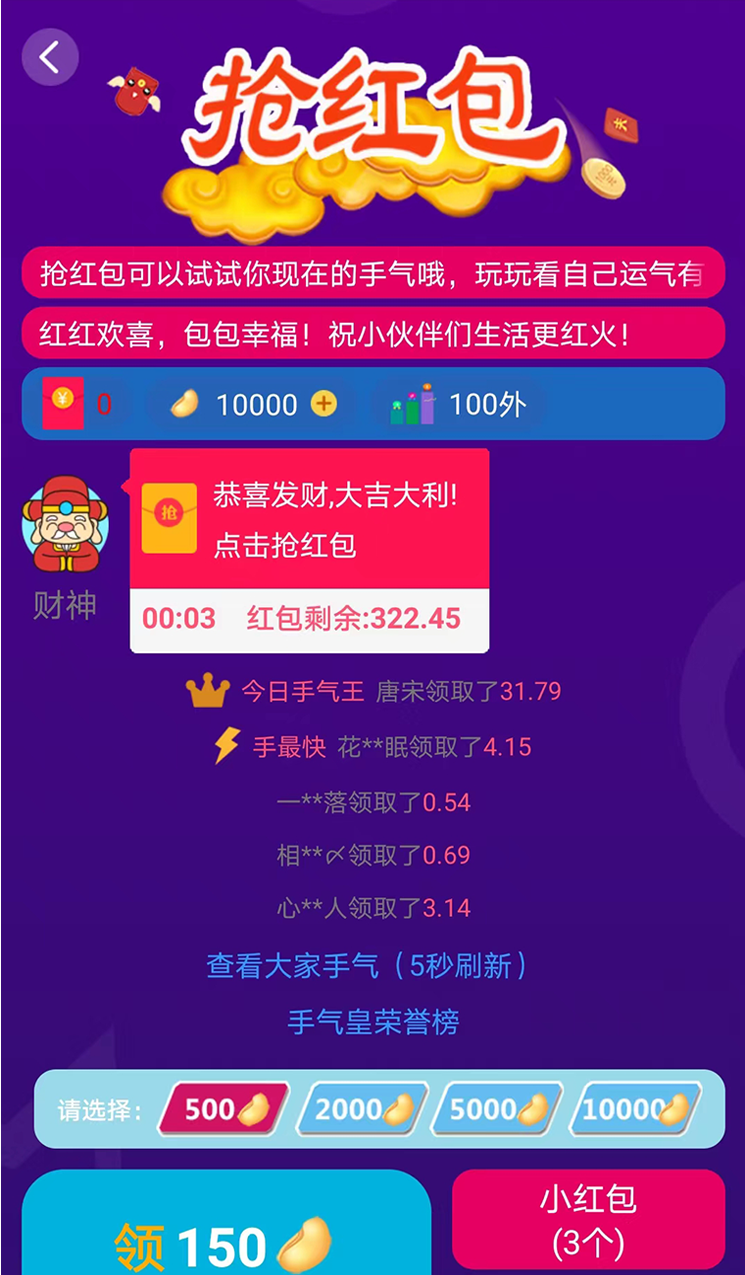Open 查看大家手气 link
The height and width of the screenshot is (1275, 745).
pos(366,966)
